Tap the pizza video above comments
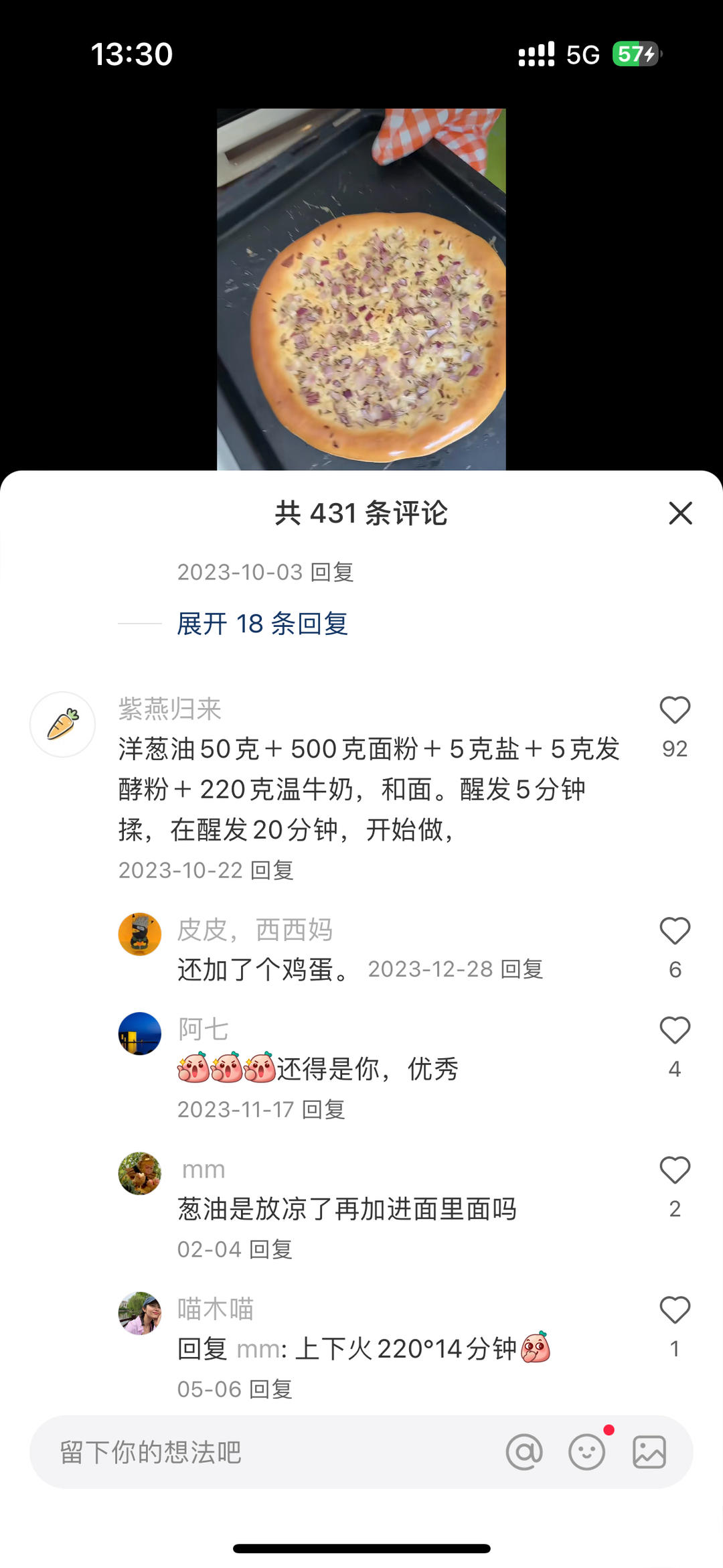723x1568 pixels. tap(361, 289)
